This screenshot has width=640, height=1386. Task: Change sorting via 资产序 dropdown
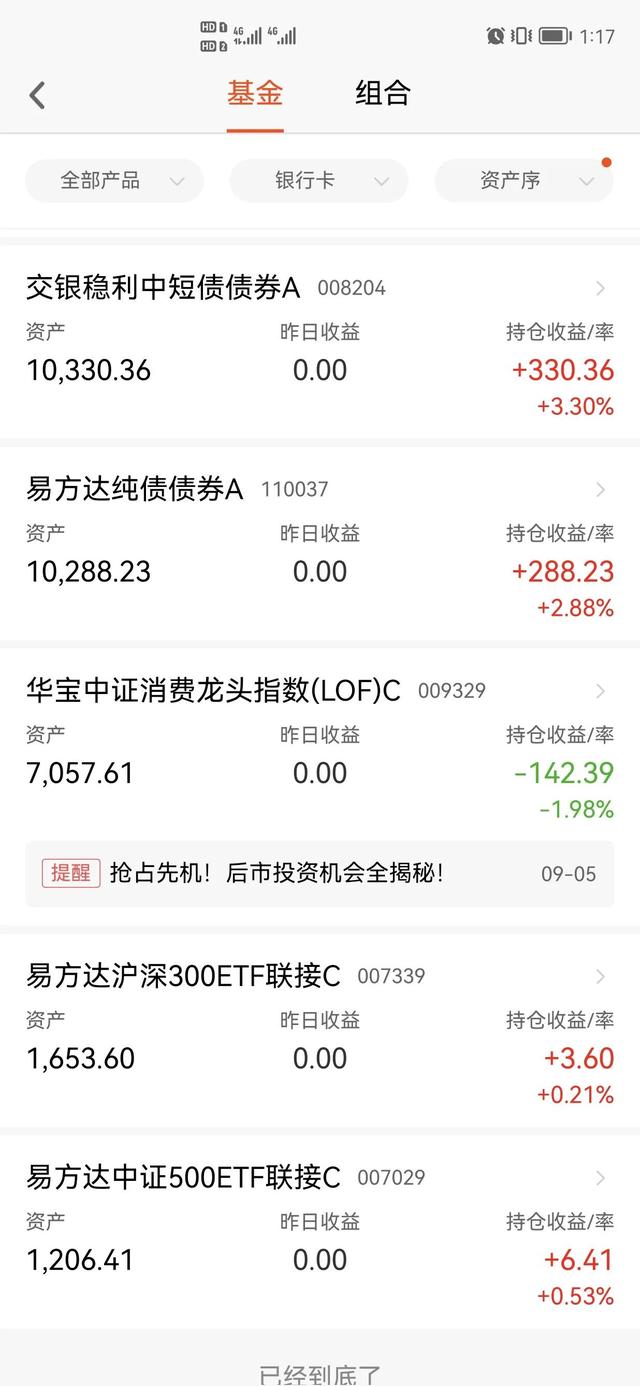523,181
